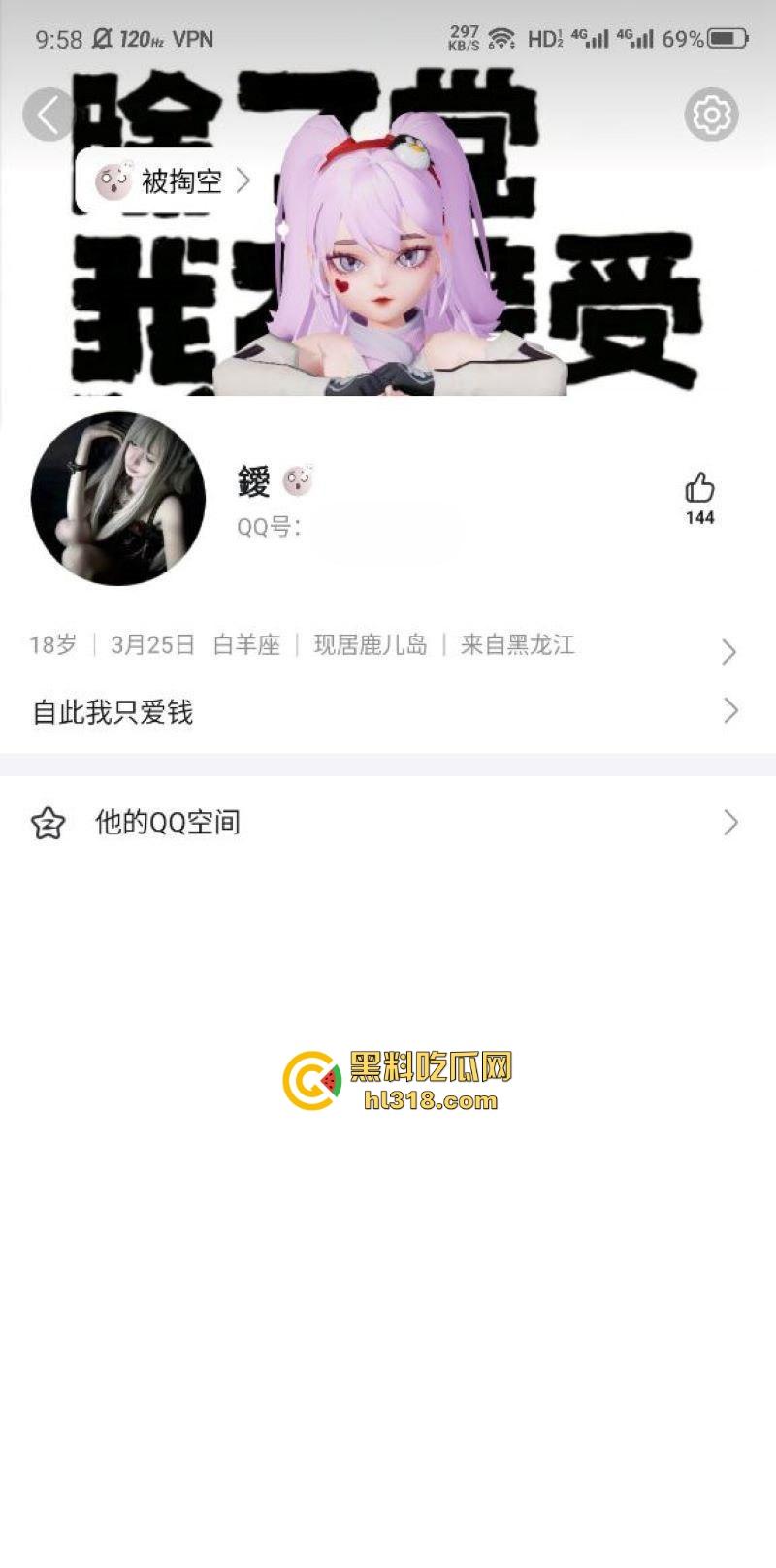Tap the battery indicator in the status bar

(x=722, y=40)
